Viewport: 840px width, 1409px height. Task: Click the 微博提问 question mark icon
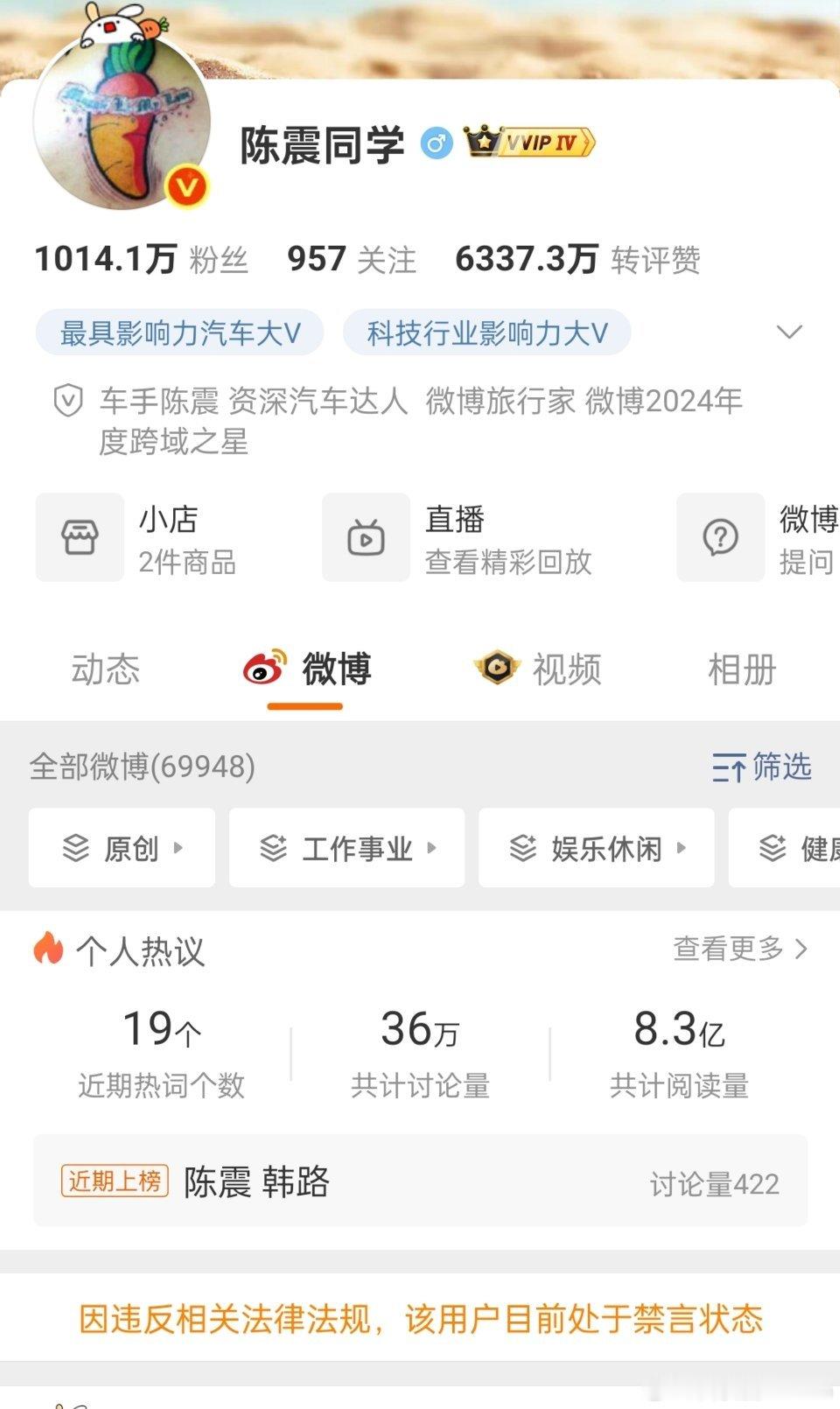coord(719,536)
